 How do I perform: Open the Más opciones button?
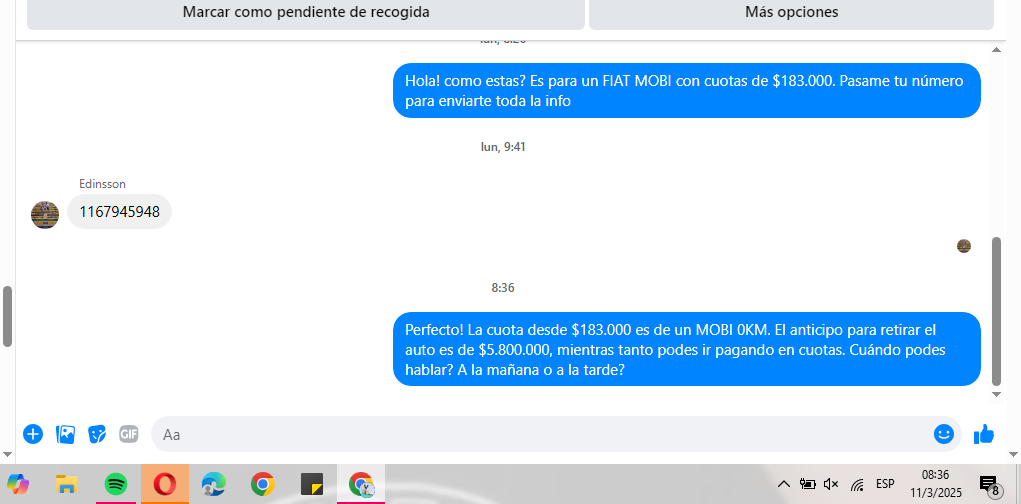tap(791, 13)
